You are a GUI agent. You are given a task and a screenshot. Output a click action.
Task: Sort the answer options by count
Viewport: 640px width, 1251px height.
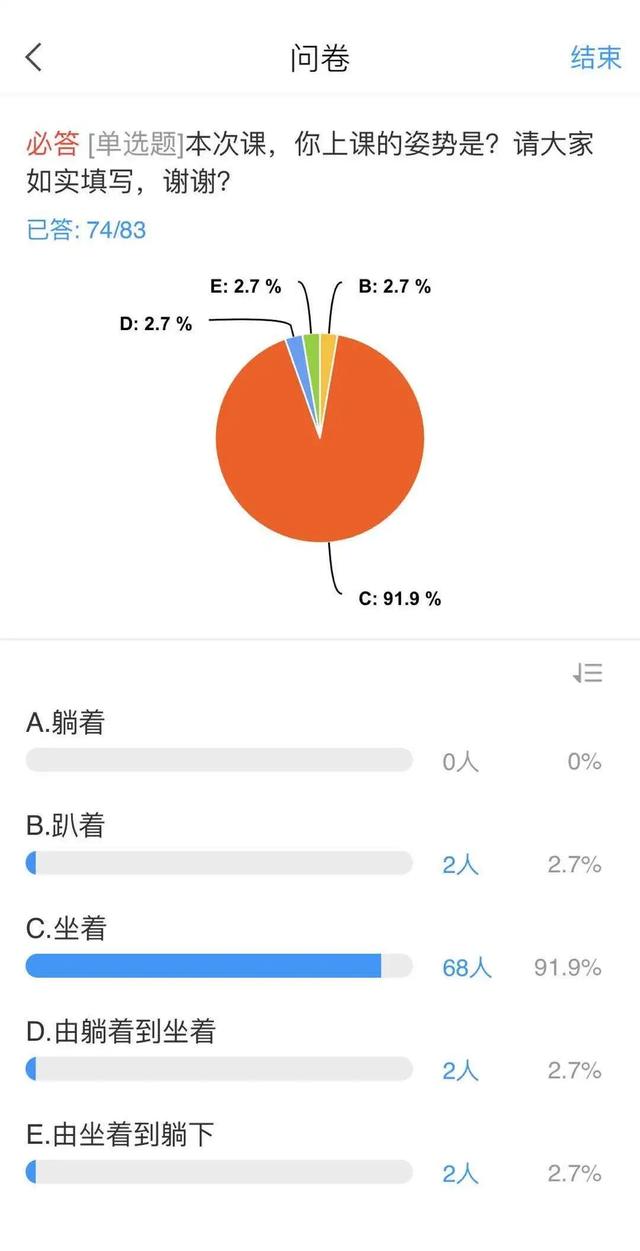click(x=588, y=674)
